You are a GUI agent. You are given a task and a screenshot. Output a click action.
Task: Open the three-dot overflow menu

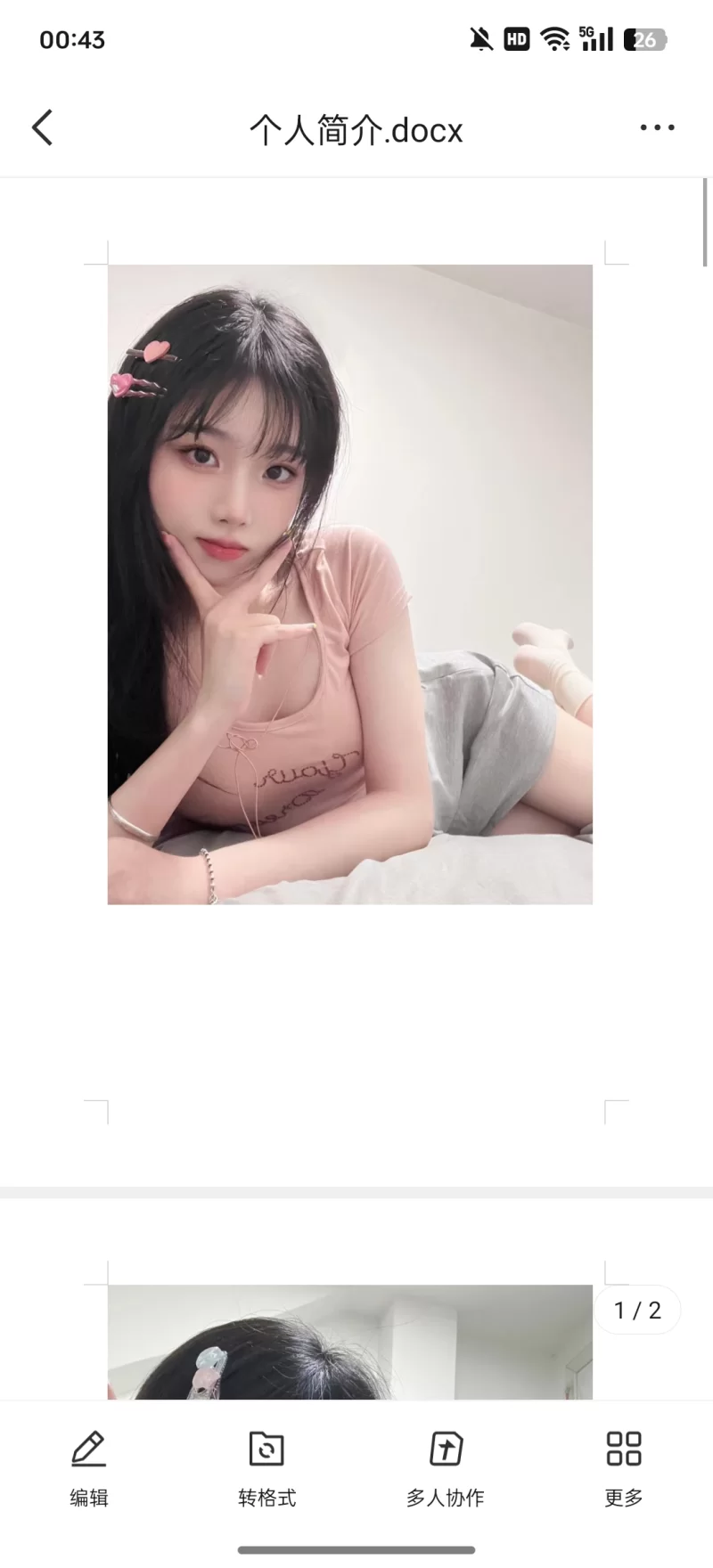click(x=657, y=128)
